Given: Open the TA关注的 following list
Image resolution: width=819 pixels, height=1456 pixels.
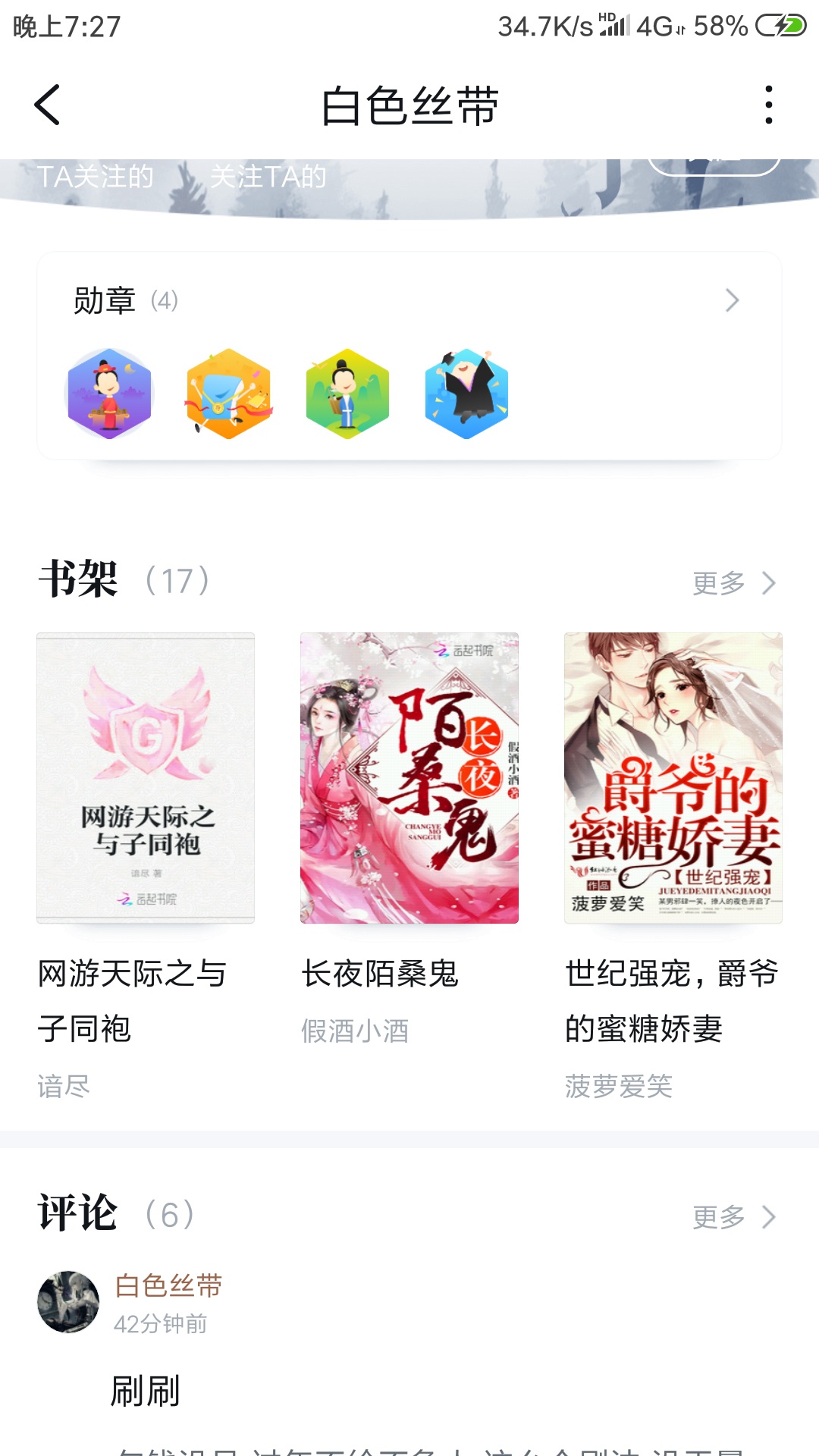Looking at the screenshot, I should click(x=96, y=177).
